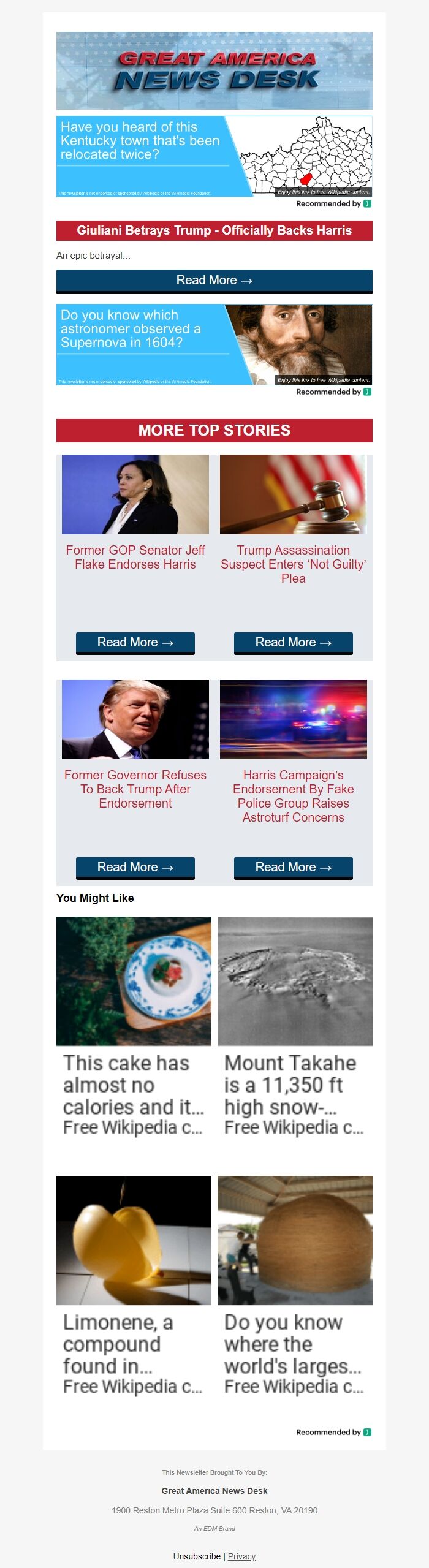Image resolution: width=429 pixels, height=1568 pixels.
Task: Tap Read More under Former Governor Refuses story
Action: (135, 867)
